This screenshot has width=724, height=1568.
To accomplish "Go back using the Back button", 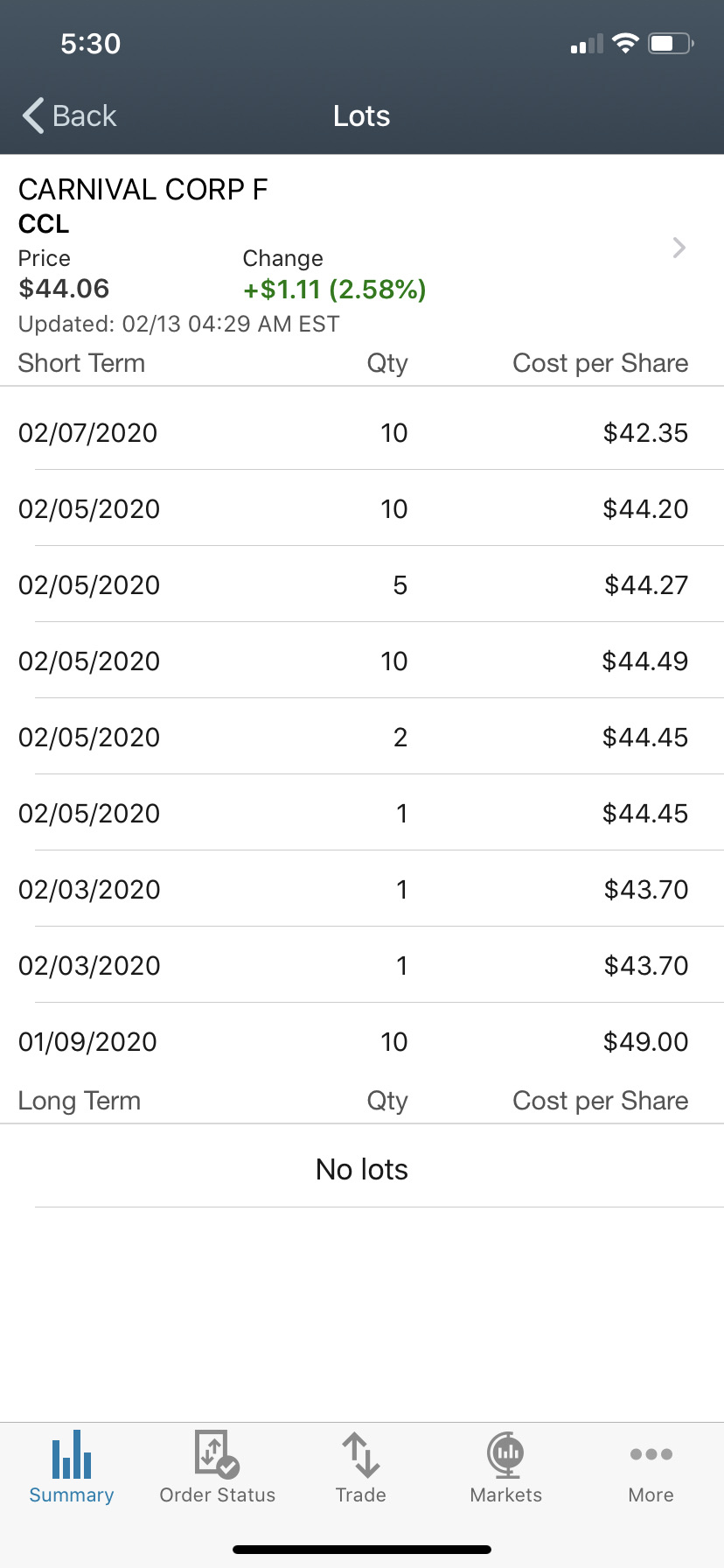I will (69, 115).
